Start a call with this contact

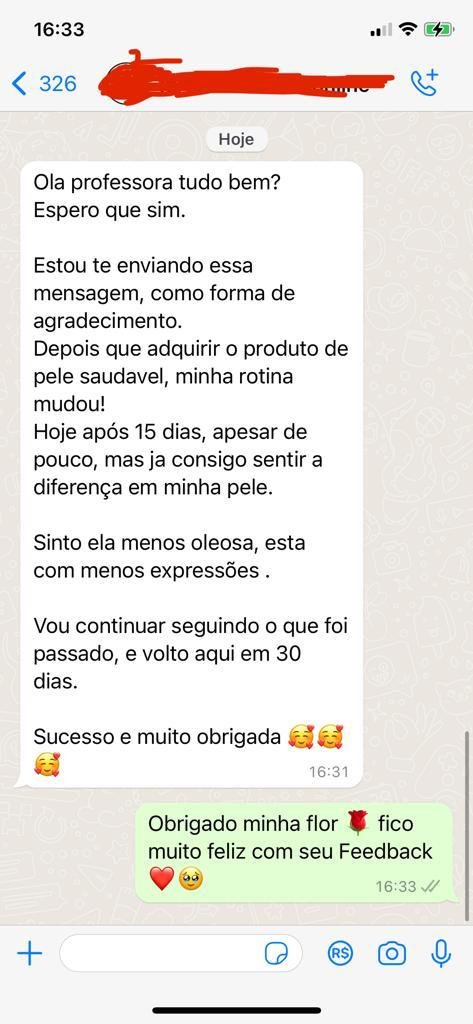(424, 83)
